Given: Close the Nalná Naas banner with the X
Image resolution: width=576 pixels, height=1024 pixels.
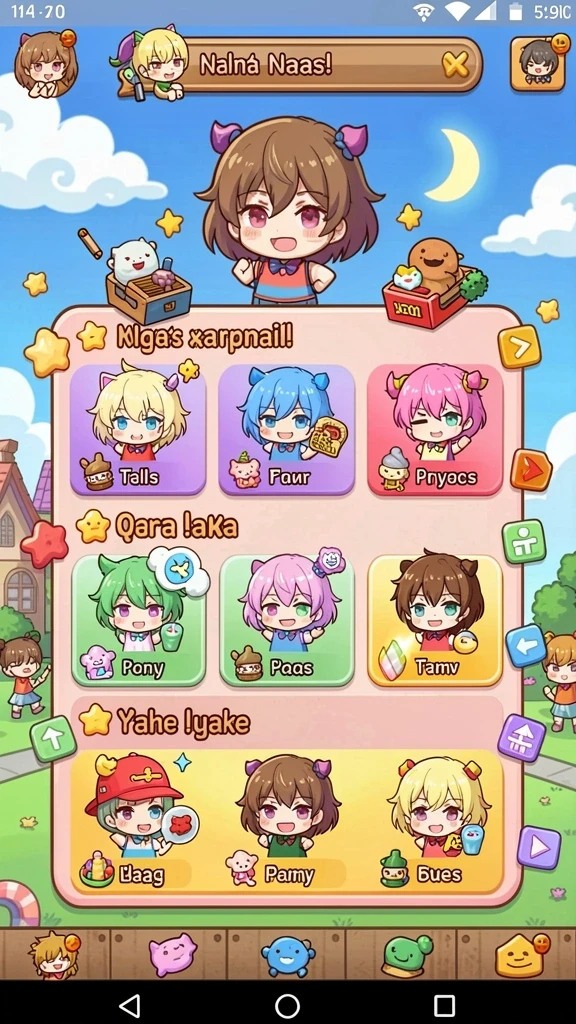Looking at the screenshot, I should pos(455,64).
